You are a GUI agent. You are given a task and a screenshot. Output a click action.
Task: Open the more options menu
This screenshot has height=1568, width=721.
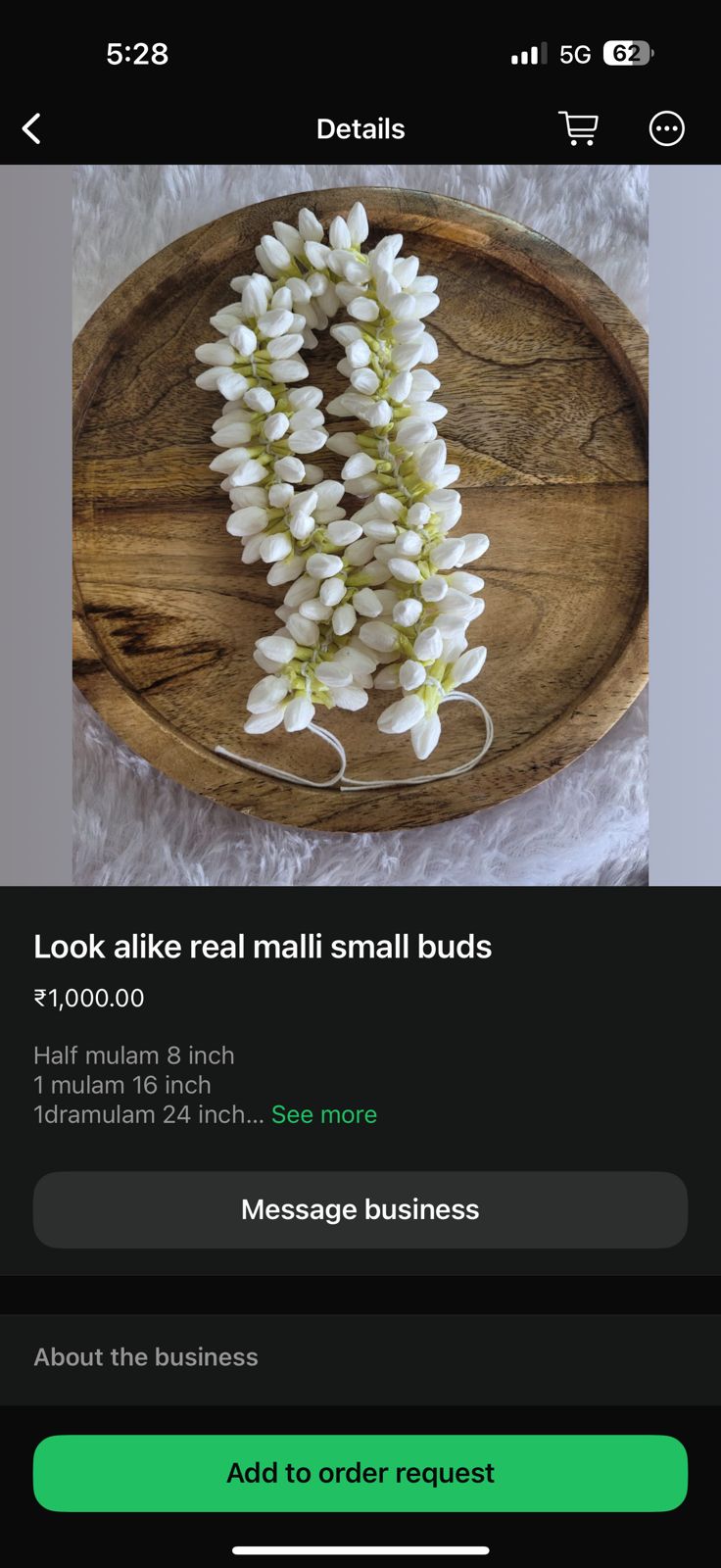click(666, 128)
